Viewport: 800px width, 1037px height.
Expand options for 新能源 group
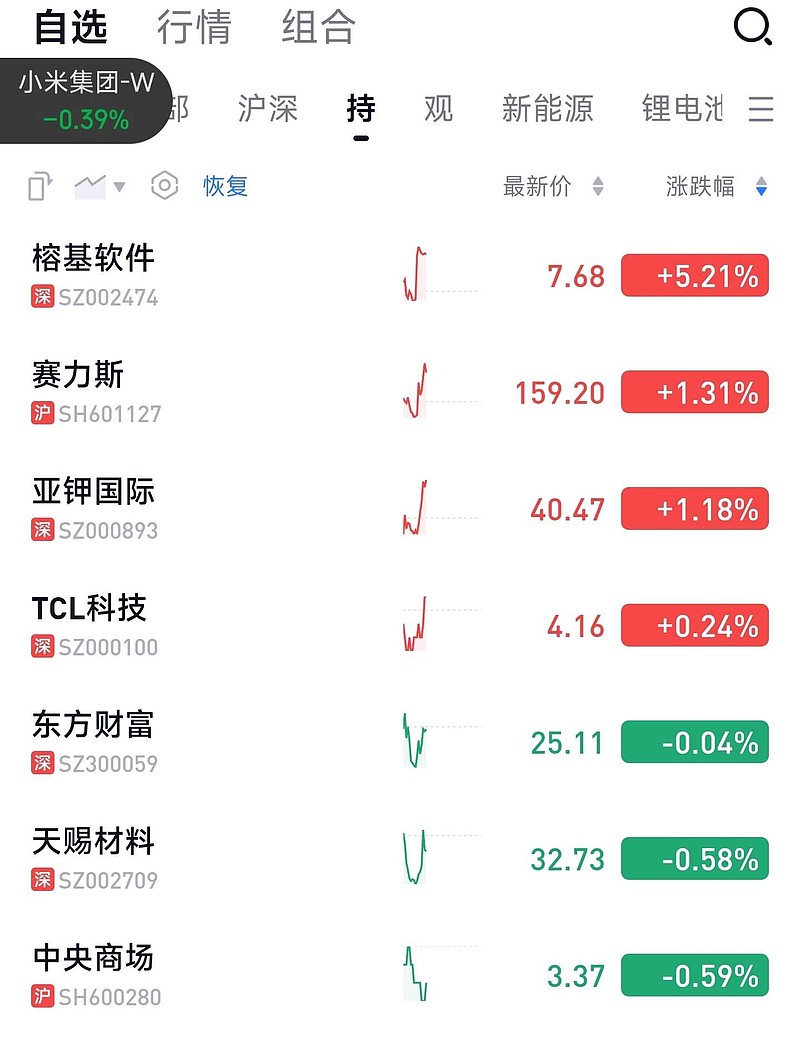pyautogui.click(x=548, y=110)
